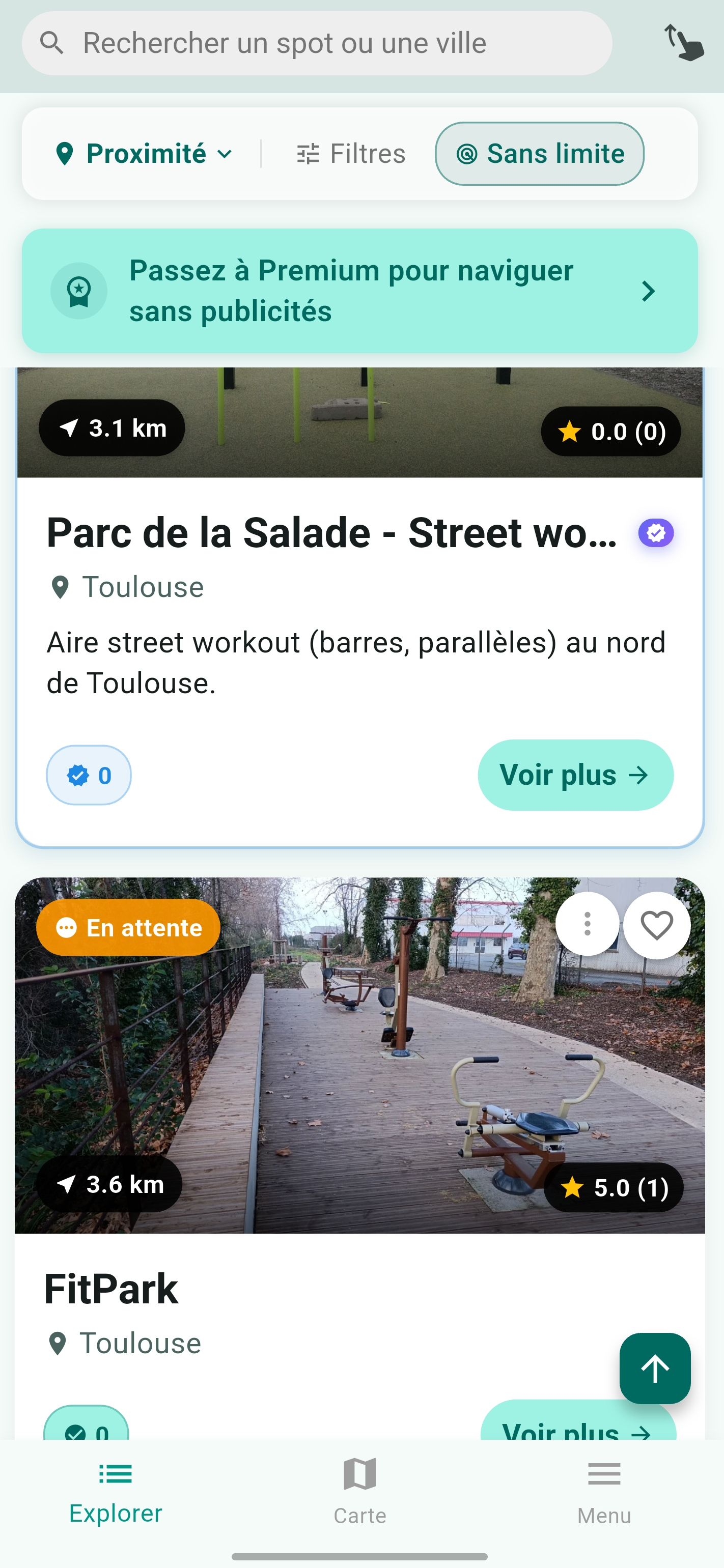This screenshot has width=724, height=1568.
Task: Open the Premium banner chevron arrow
Action: tap(648, 292)
